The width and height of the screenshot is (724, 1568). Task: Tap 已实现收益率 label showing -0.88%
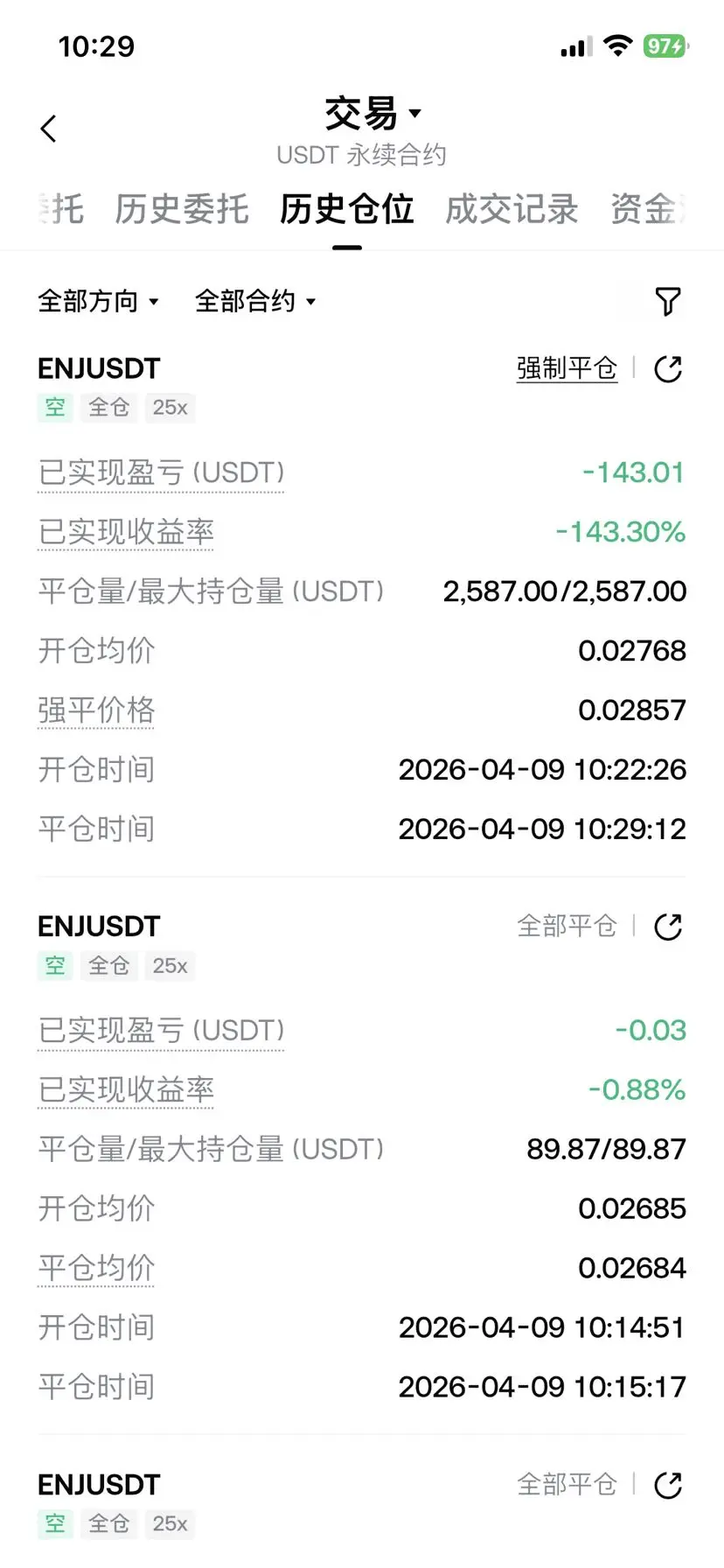126,1090
